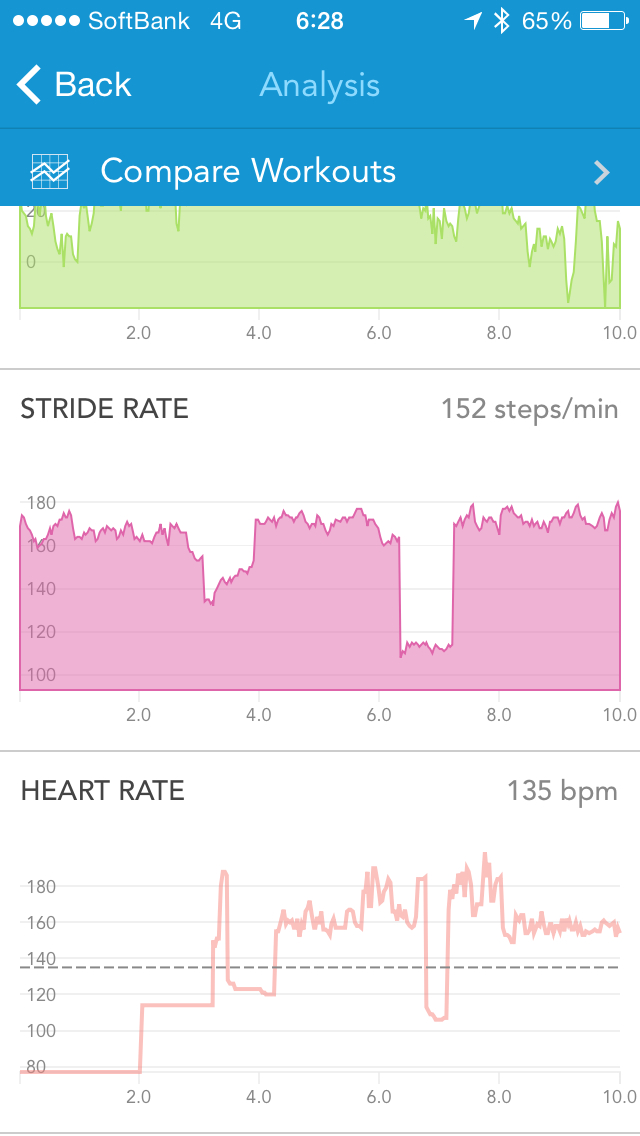Open the Compare Workouts row
The image size is (640, 1136).
(320, 171)
